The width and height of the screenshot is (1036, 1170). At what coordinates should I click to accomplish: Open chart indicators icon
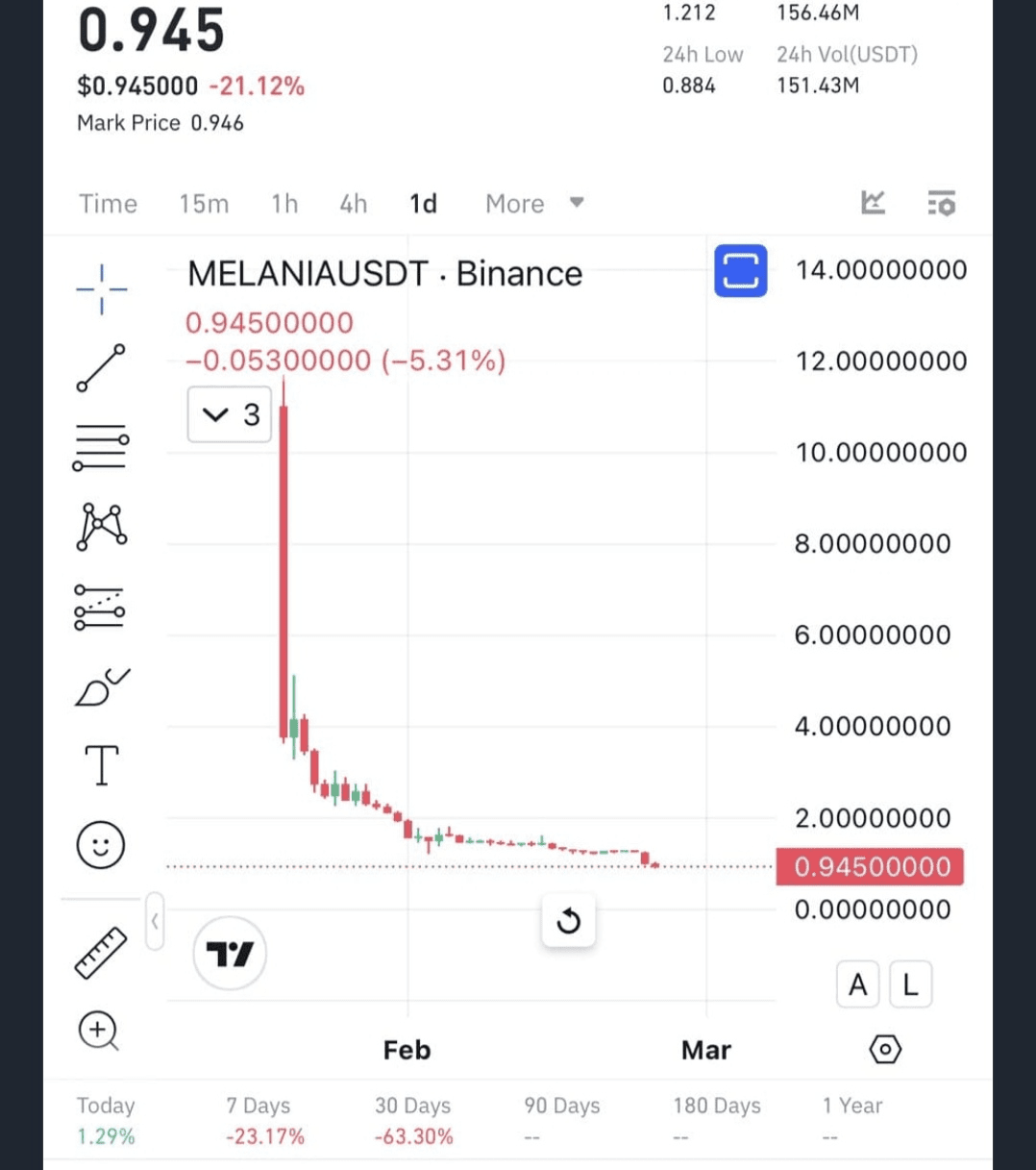coord(873,203)
